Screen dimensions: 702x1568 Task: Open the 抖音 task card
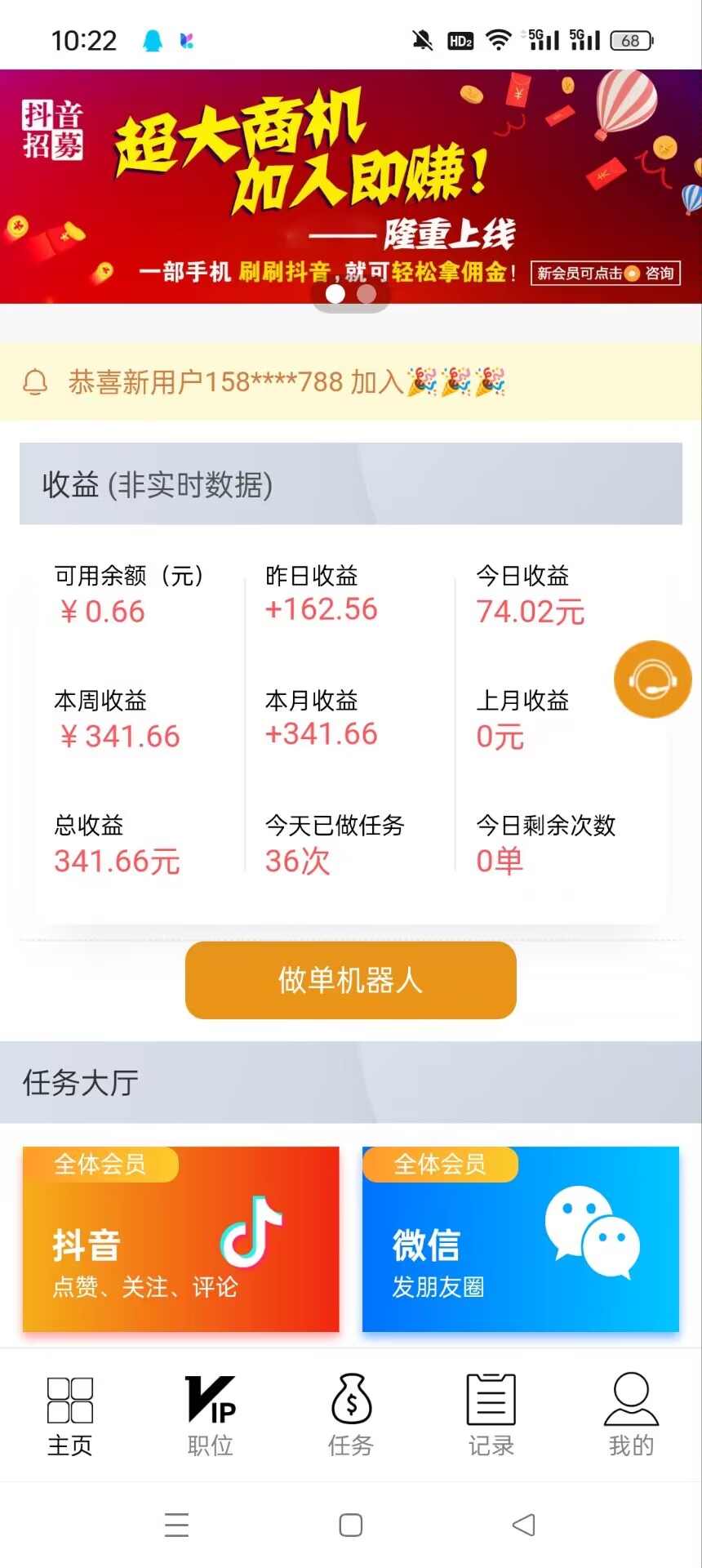pyautogui.click(x=181, y=1239)
